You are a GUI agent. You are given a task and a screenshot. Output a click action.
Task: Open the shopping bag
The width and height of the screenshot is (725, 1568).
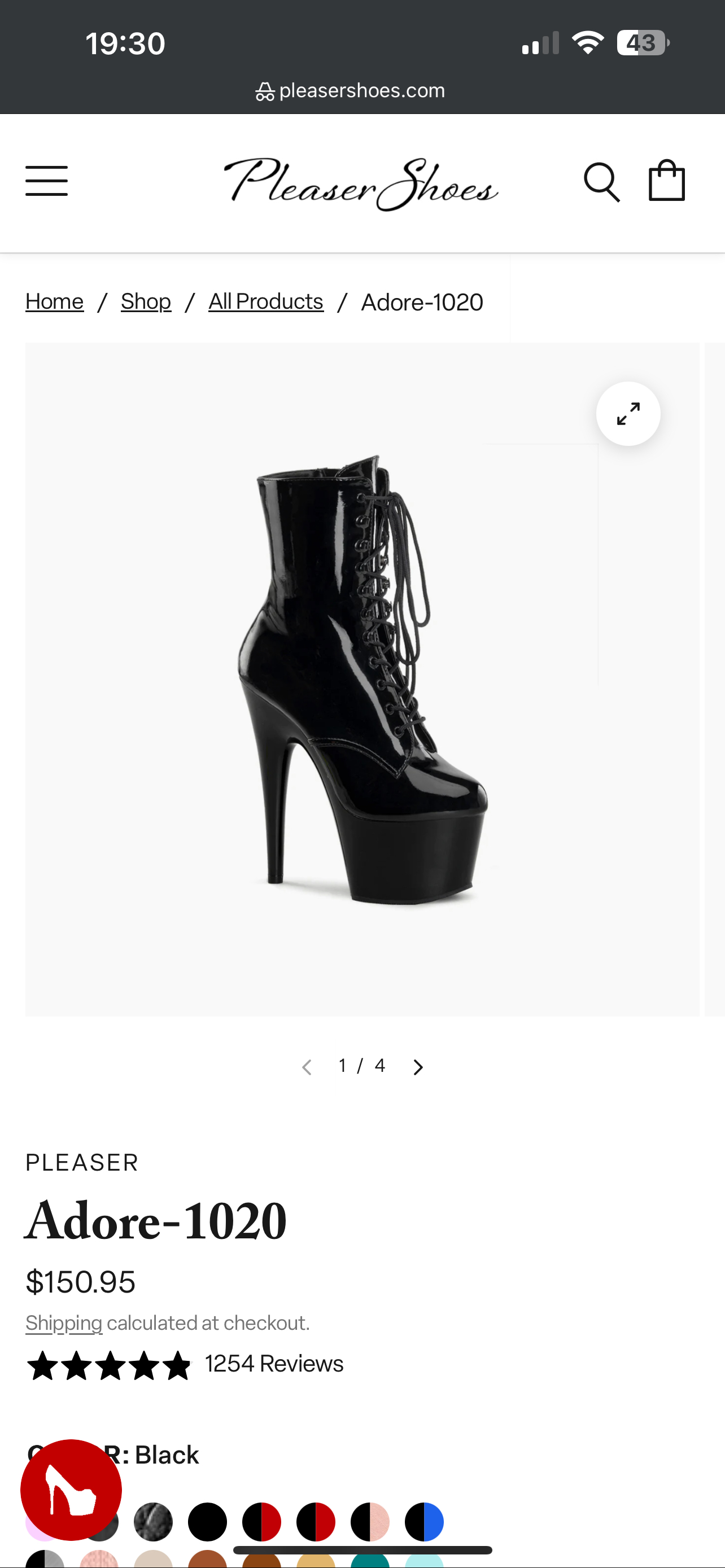[x=667, y=181]
